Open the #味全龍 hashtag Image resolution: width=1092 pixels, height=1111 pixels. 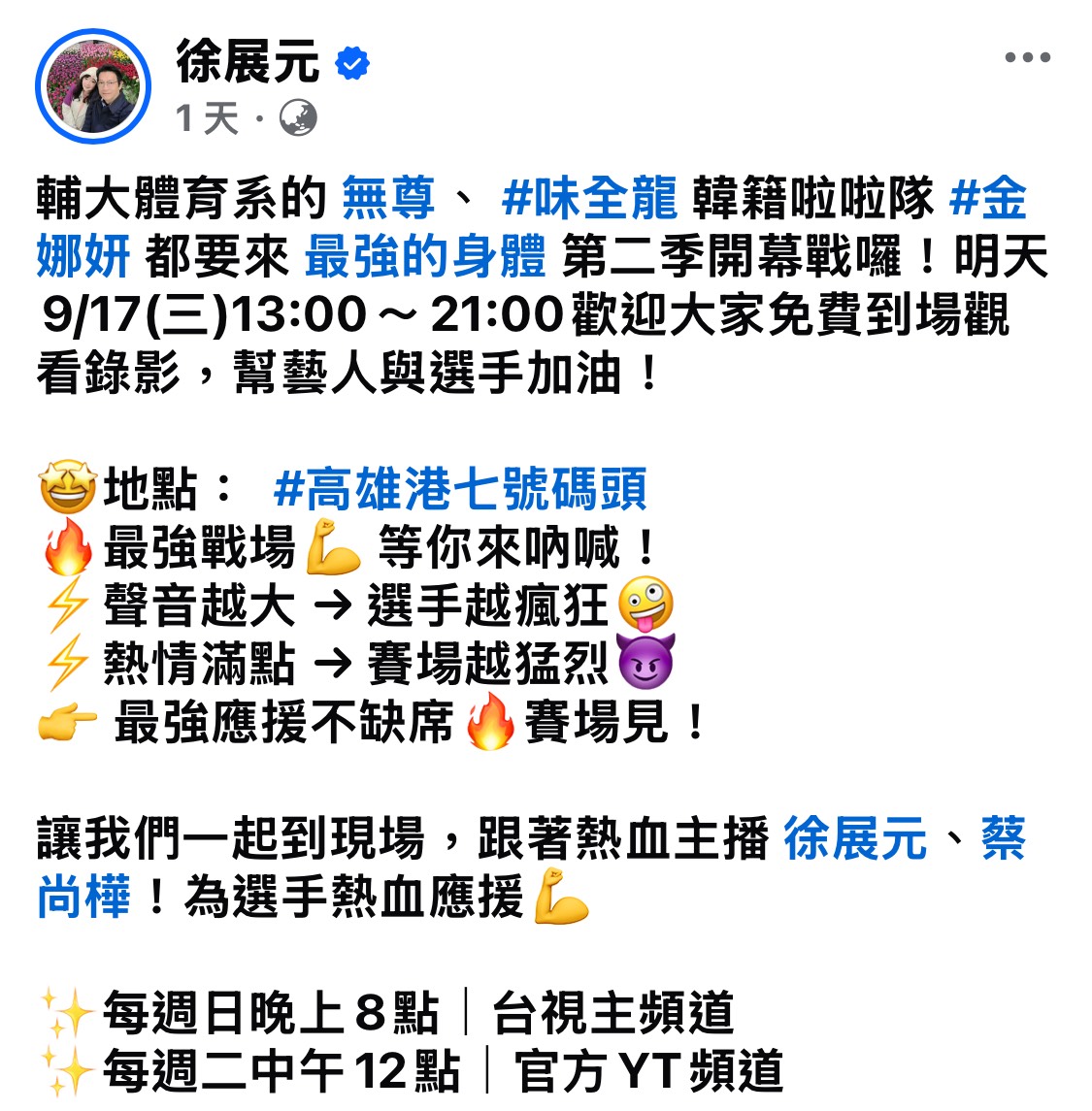[x=588, y=200]
